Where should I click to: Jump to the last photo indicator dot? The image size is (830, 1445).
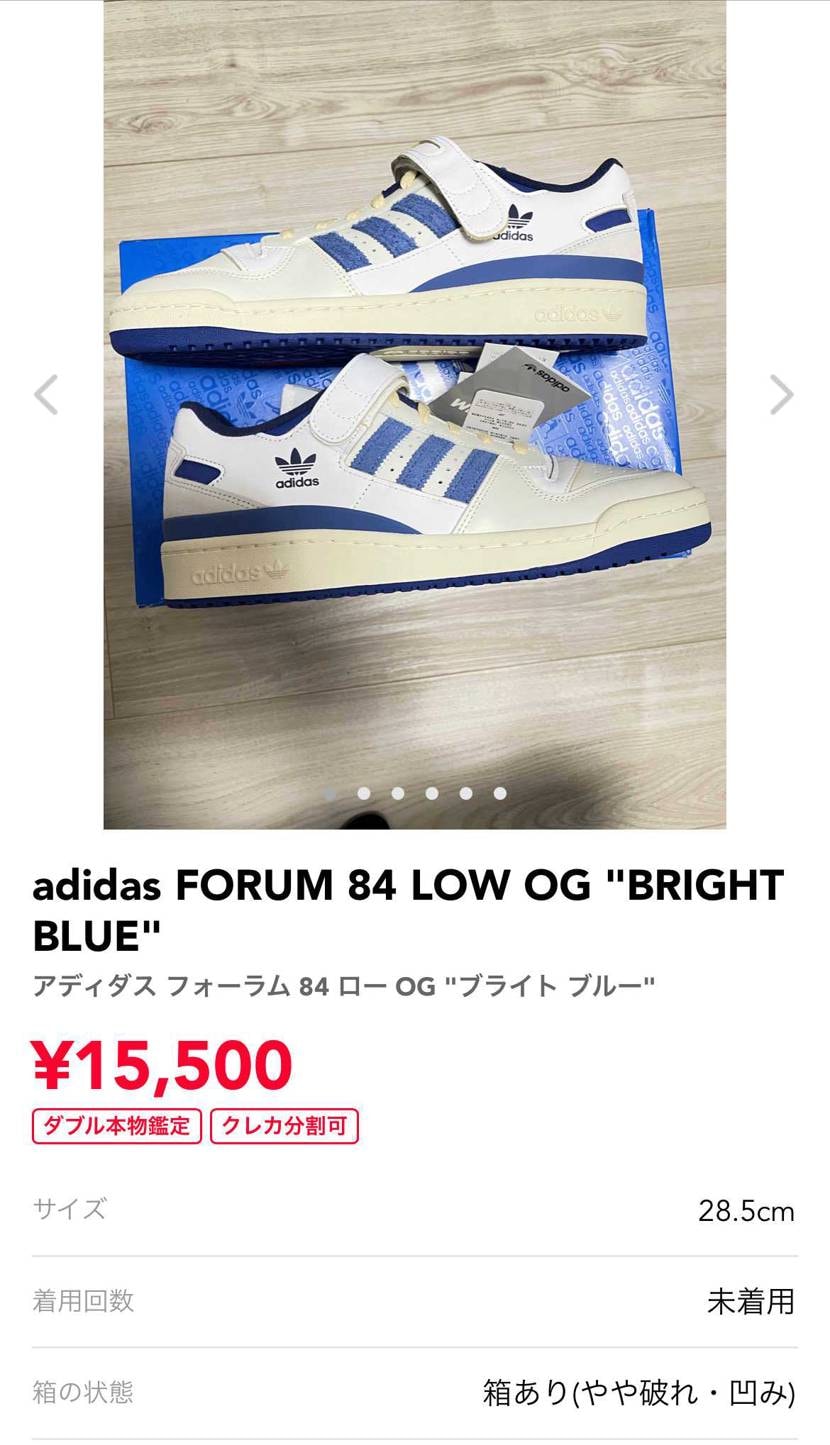tap(499, 793)
